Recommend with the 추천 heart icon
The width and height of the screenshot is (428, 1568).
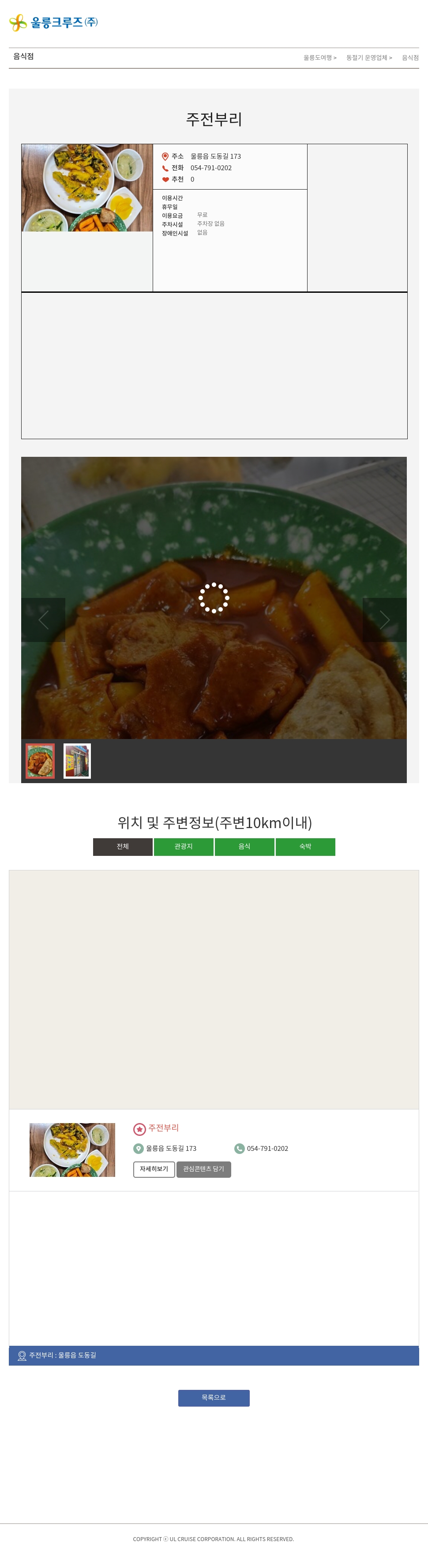tap(165, 179)
